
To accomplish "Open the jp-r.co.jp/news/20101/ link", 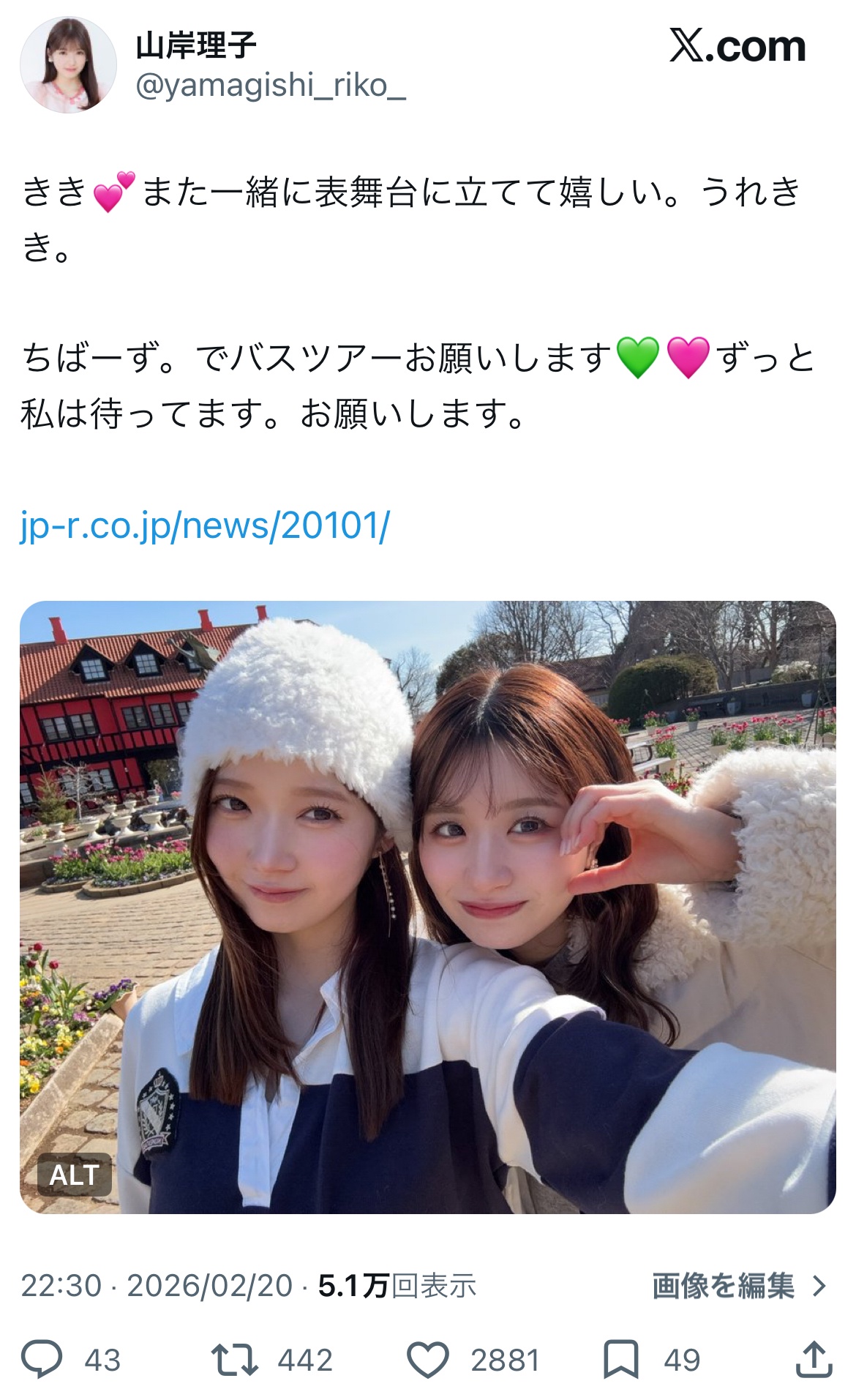I will [x=205, y=525].
